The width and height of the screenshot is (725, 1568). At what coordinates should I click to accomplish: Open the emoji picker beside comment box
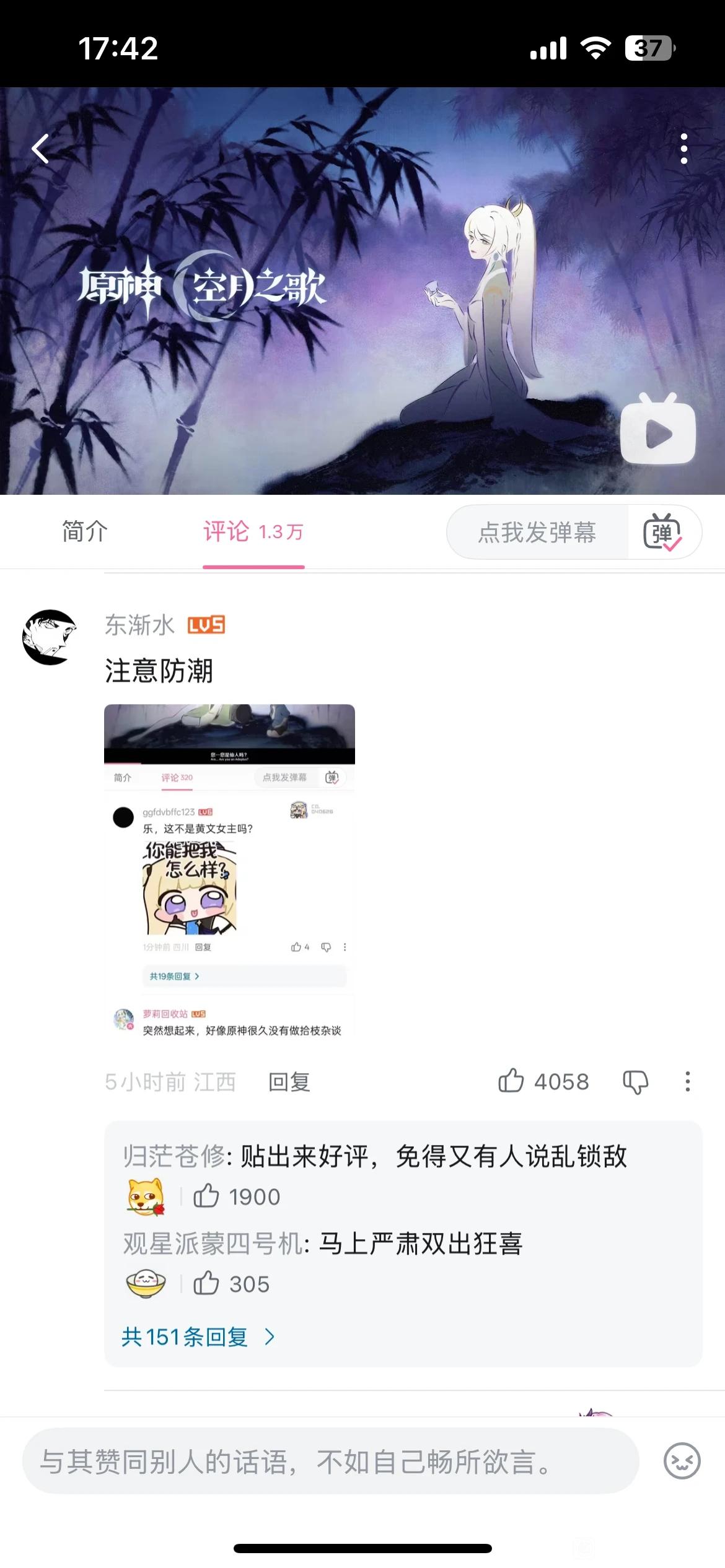[x=682, y=1461]
